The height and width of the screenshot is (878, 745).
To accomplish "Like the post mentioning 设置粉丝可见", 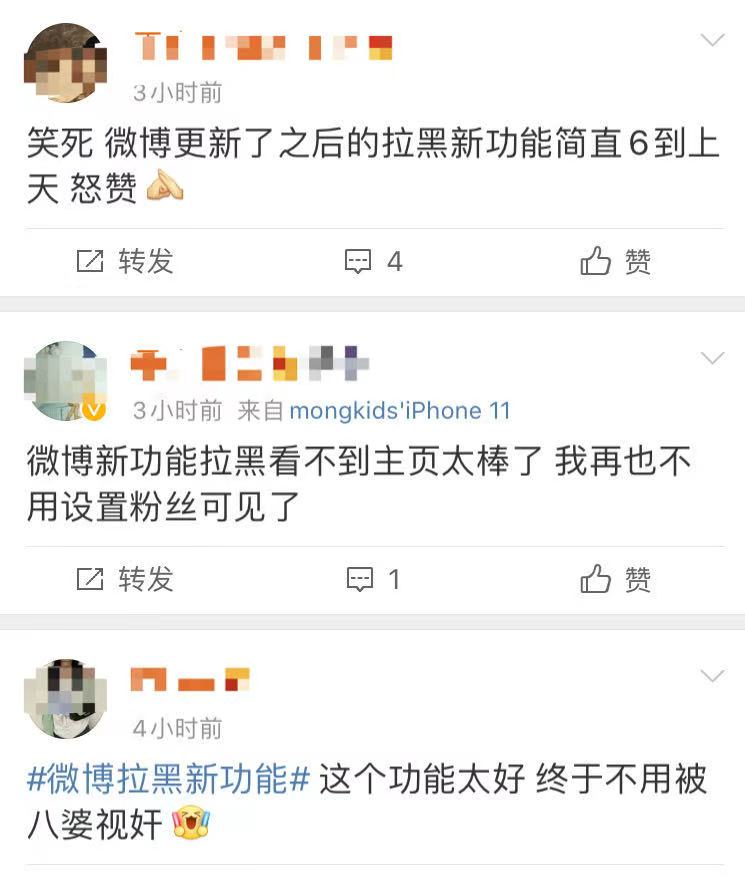I will pos(615,579).
